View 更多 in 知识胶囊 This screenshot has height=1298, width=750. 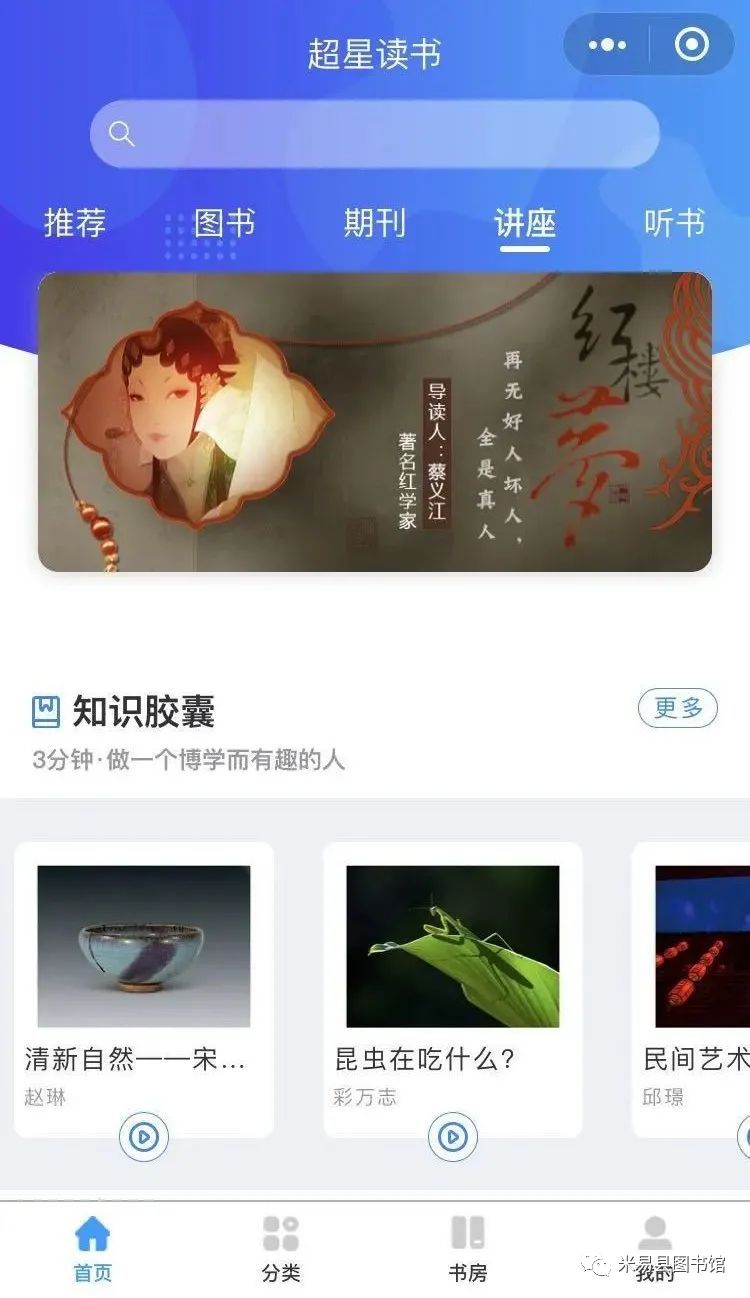[x=678, y=709]
